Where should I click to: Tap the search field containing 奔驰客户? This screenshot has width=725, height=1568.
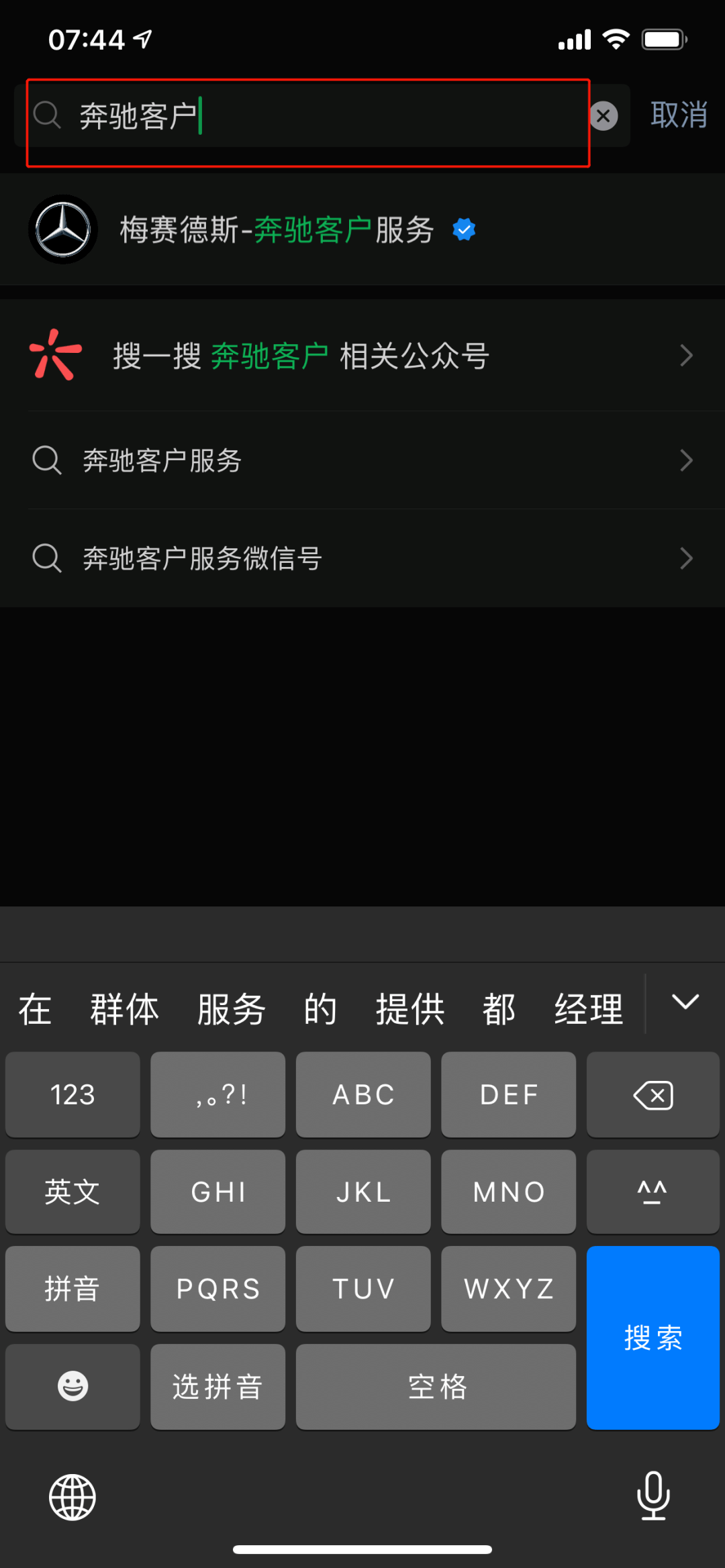click(322, 116)
